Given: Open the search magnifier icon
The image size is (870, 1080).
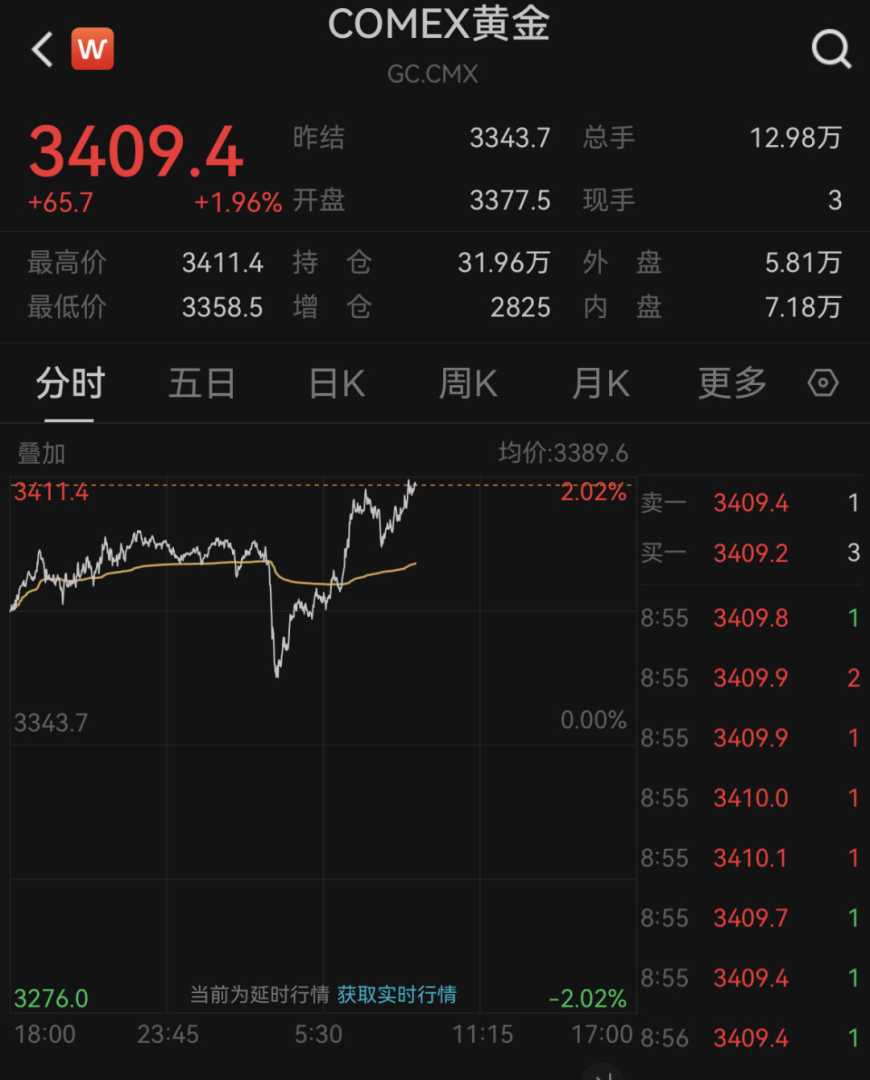Looking at the screenshot, I should coord(831,47).
